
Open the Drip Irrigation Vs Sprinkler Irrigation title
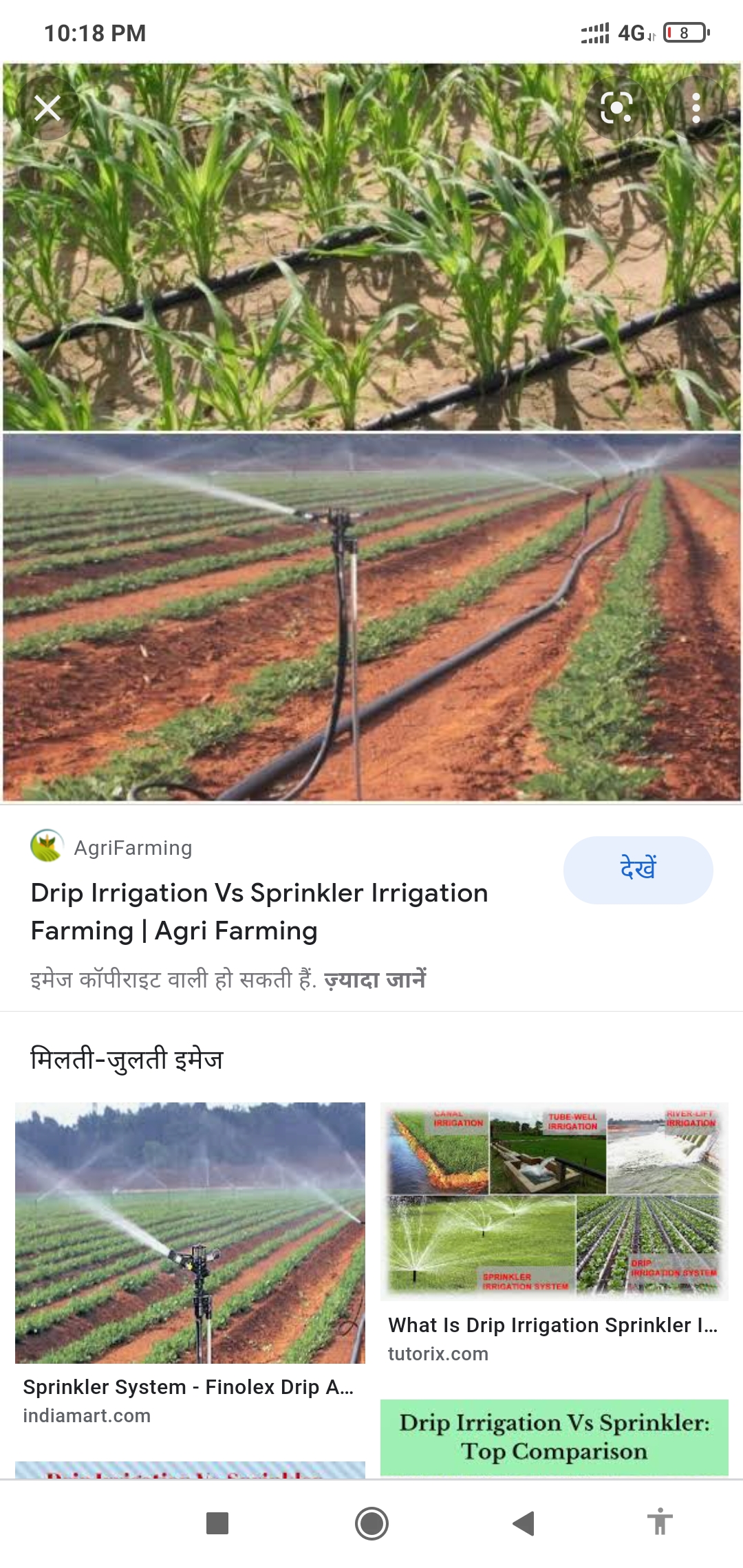pyautogui.click(x=259, y=911)
